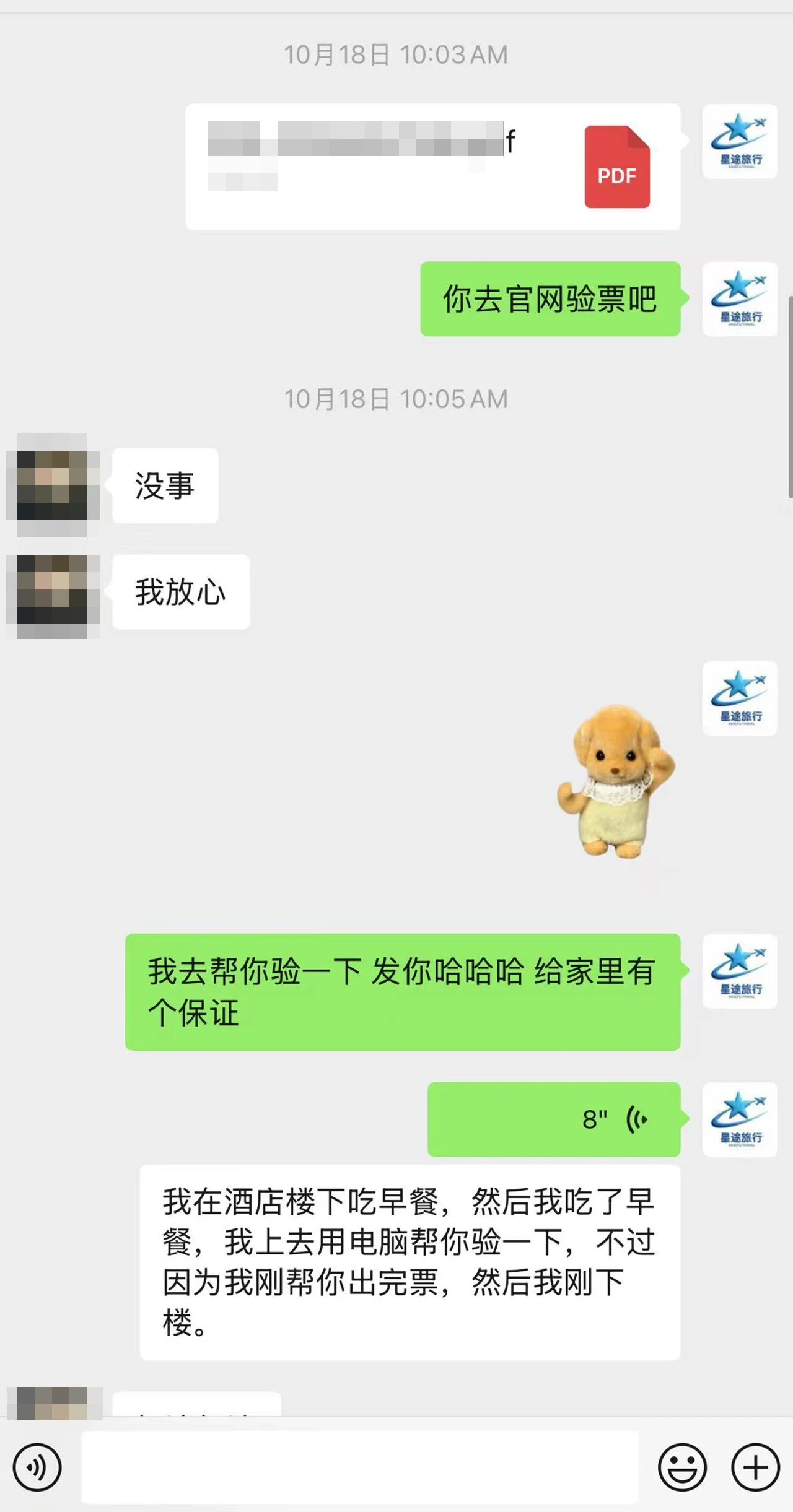
Task: Open the sender avatar beside 你去官网验票吧
Action: 739,299
